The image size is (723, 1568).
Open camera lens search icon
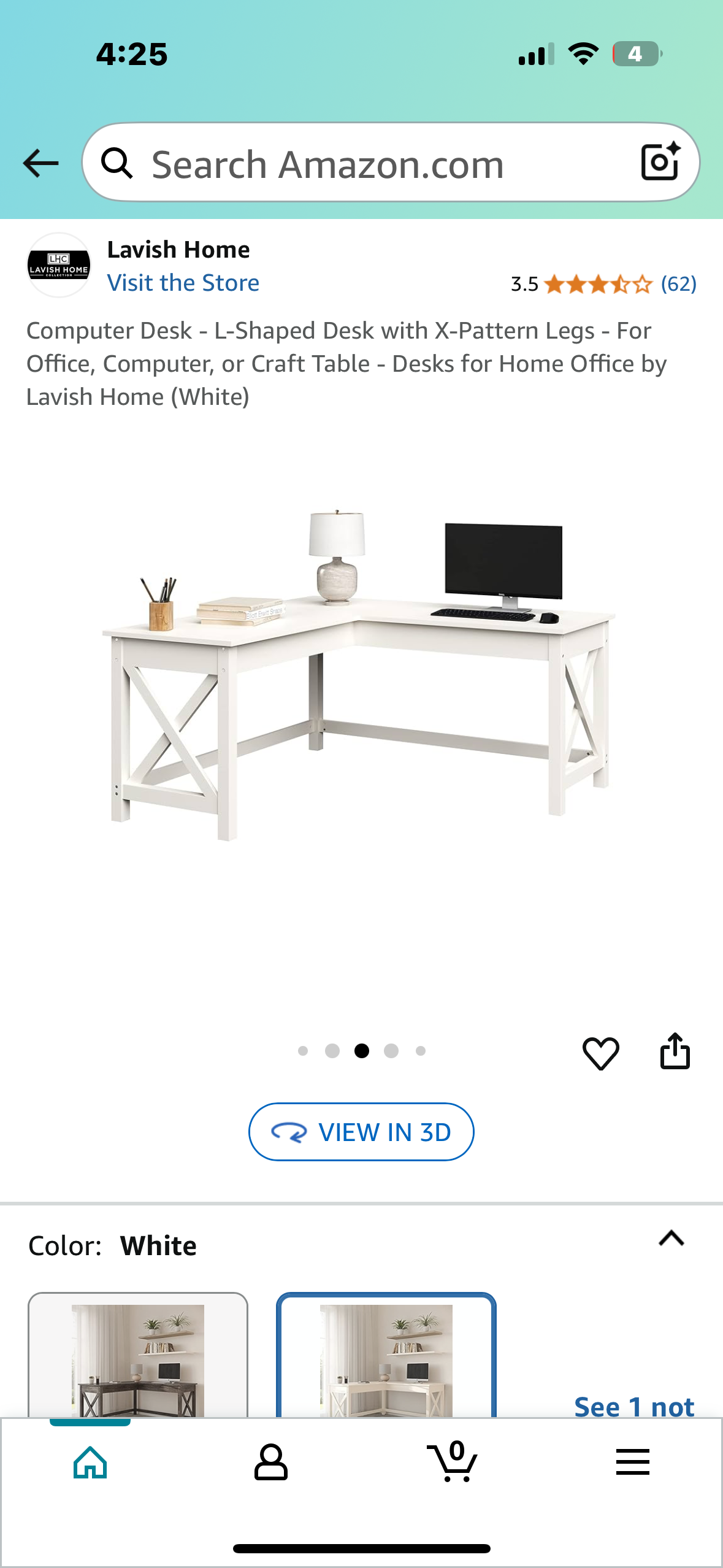660,162
